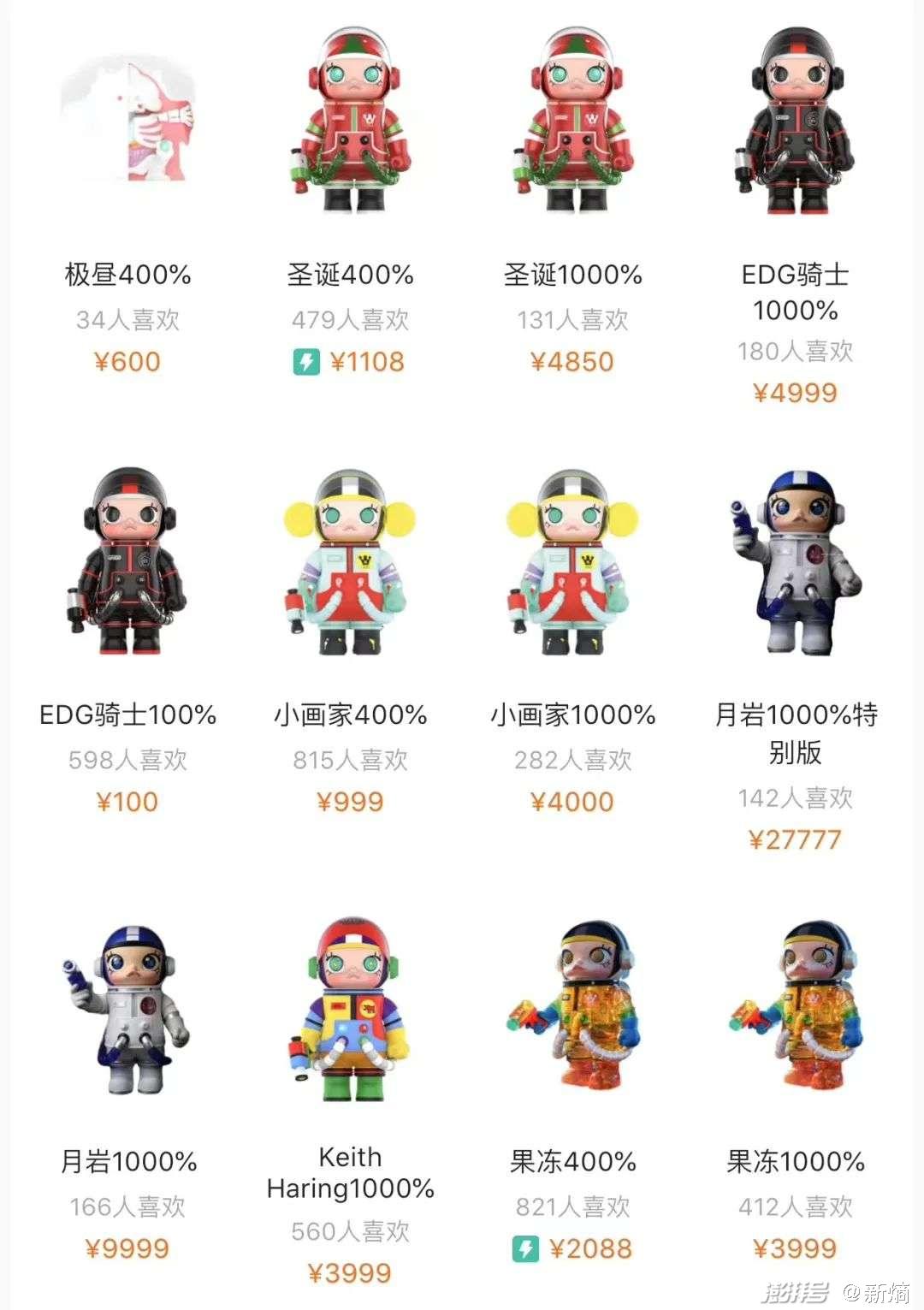
Task: Open the 极昼400% product card
Action: coord(127,205)
